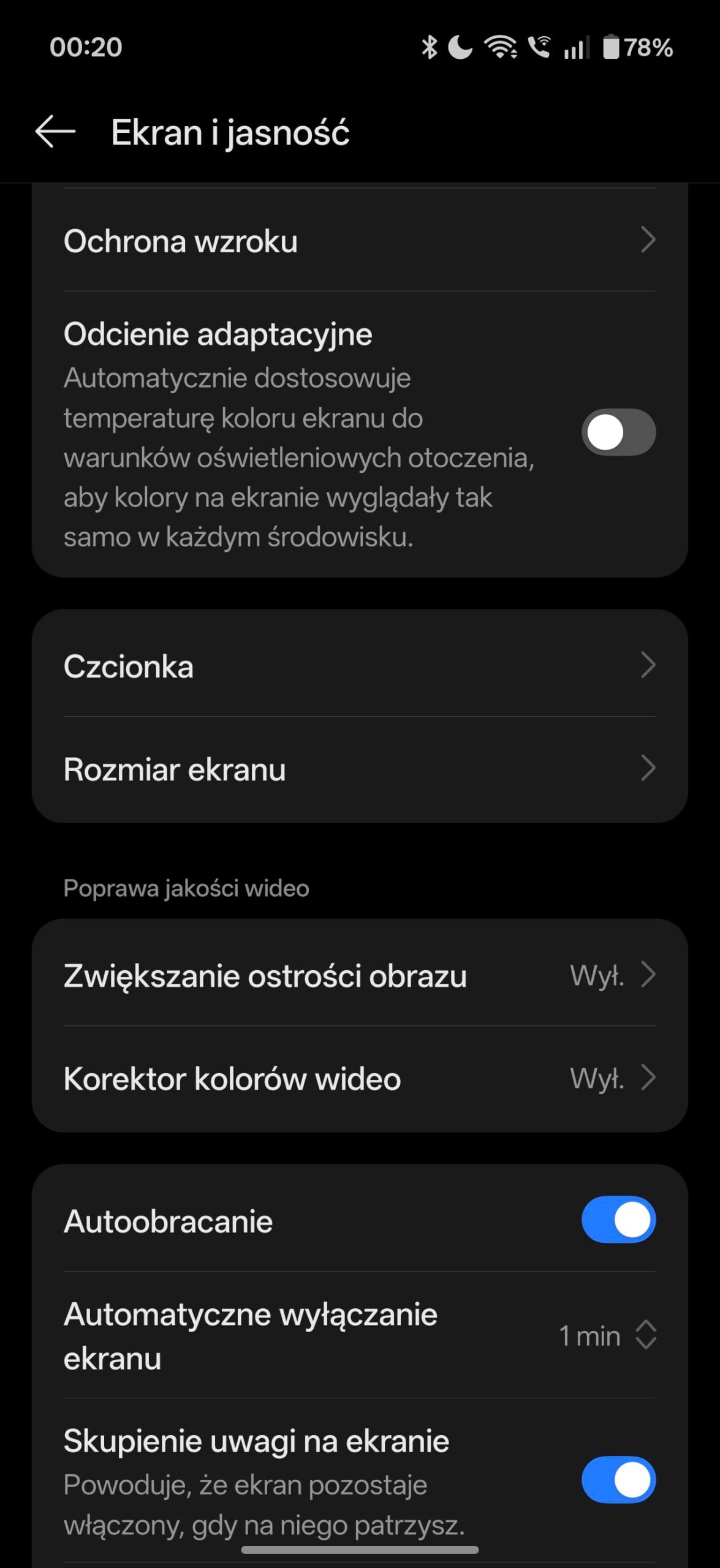
Task: Change Automatyczne wyłączanie ekranu time
Action: [607, 1336]
